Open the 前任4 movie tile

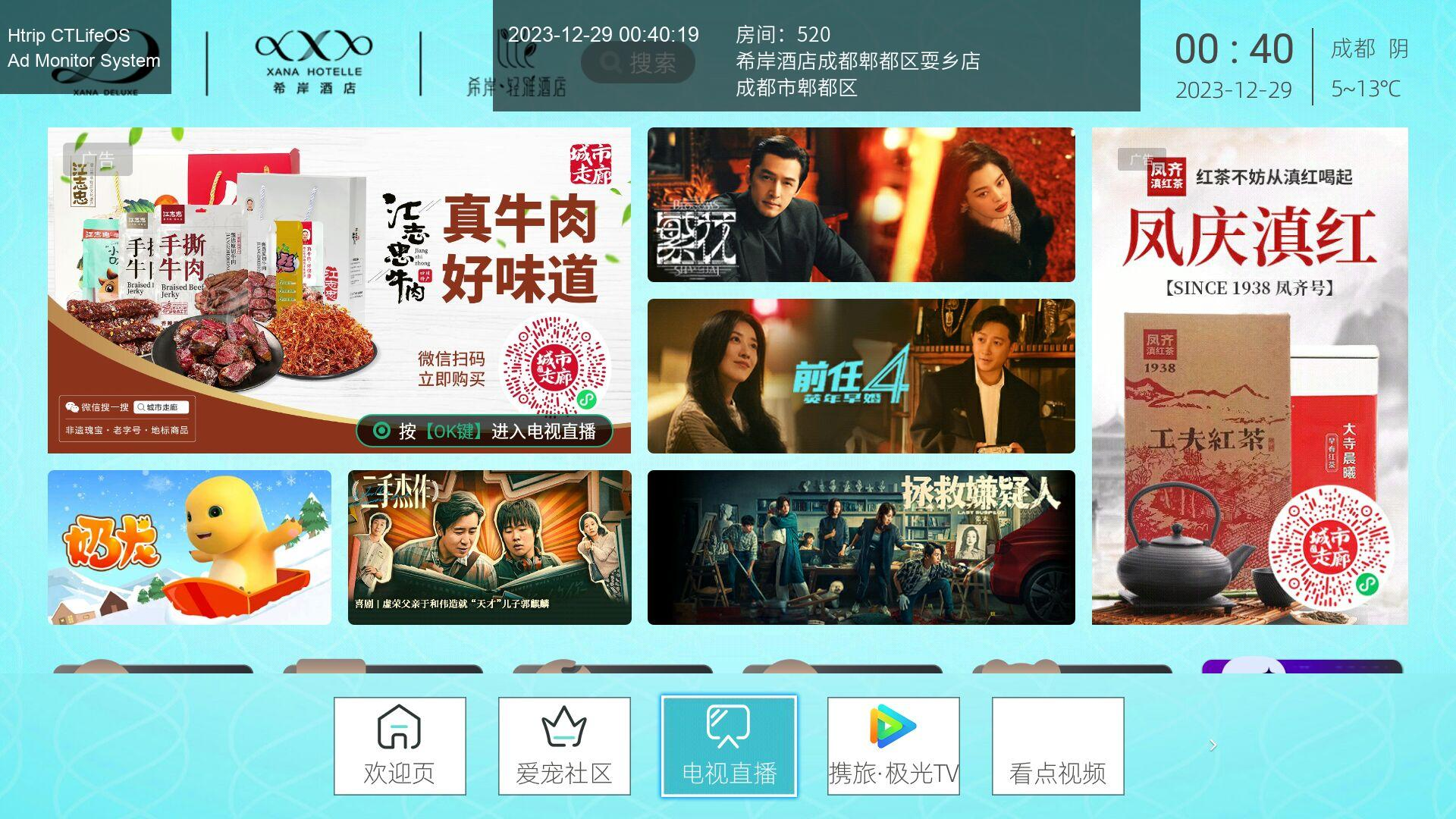pyautogui.click(x=861, y=376)
